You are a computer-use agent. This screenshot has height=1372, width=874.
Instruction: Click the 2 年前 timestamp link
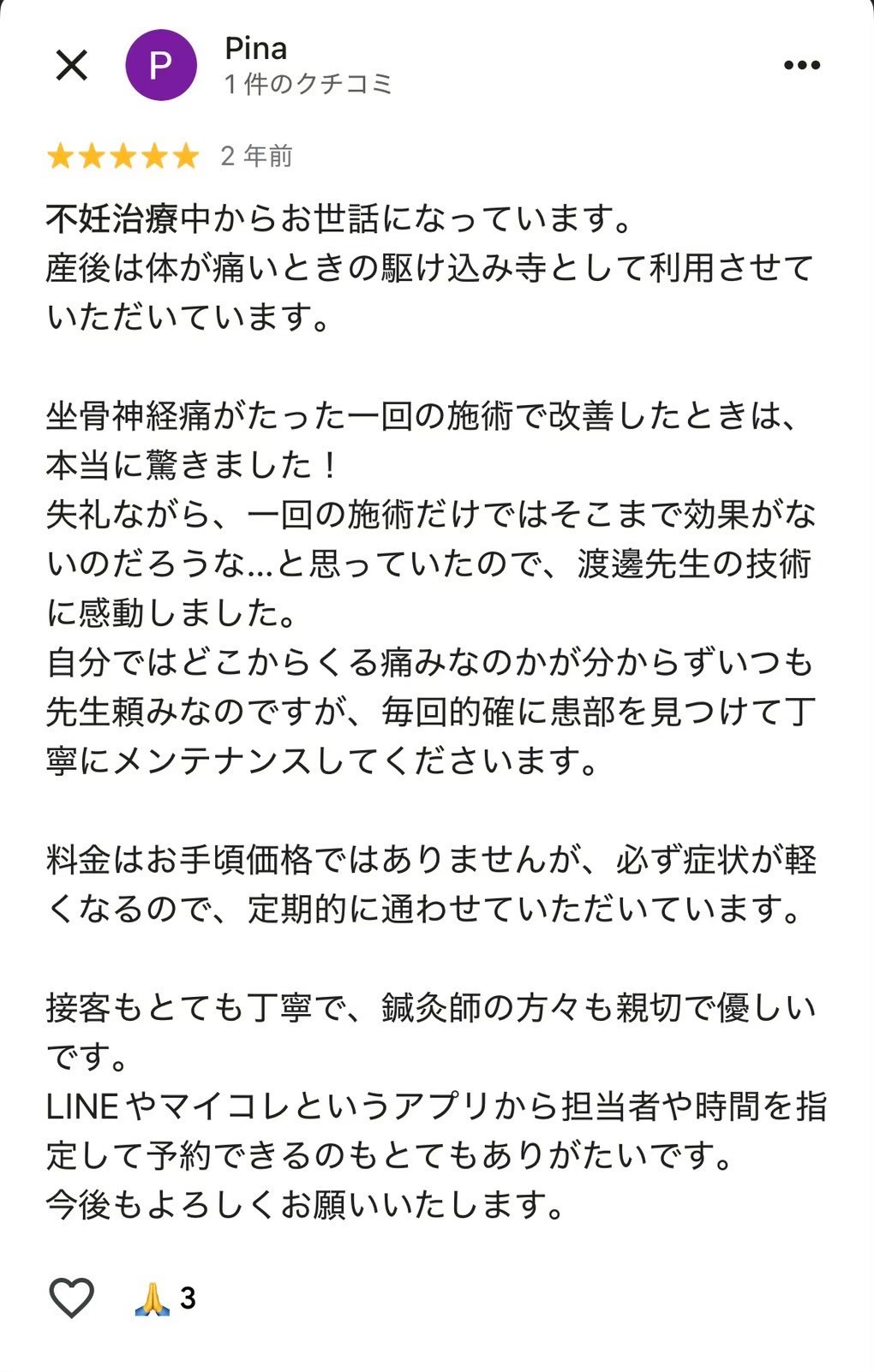click(255, 155)
